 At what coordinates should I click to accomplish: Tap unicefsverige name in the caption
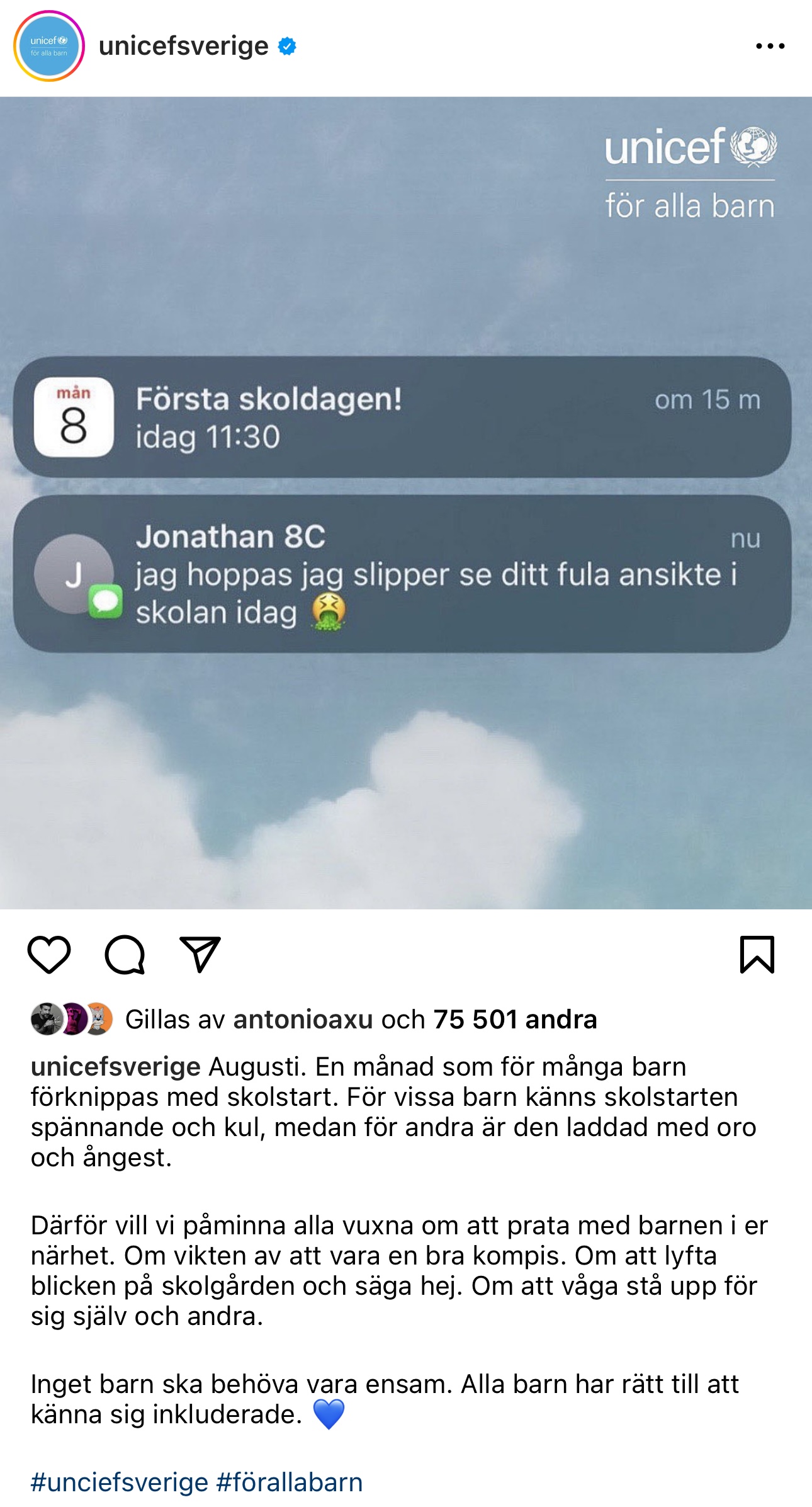pos(116,1067)
